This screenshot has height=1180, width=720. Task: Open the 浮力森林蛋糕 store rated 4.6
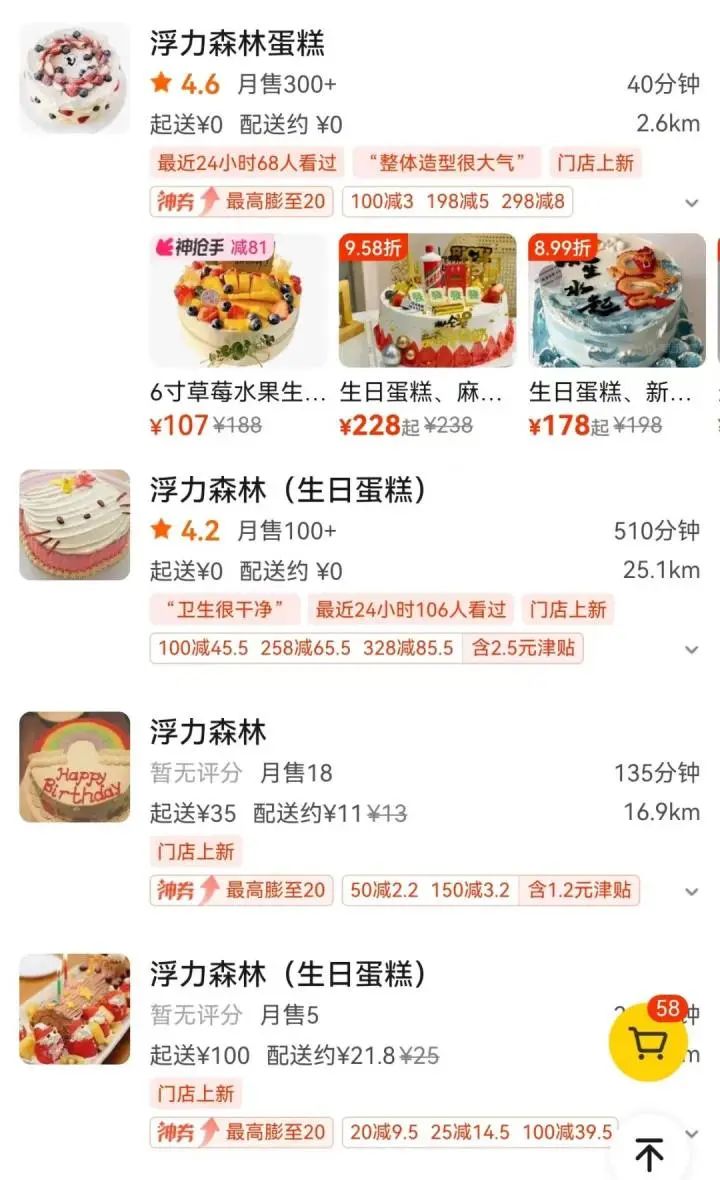tap(237, 43)
